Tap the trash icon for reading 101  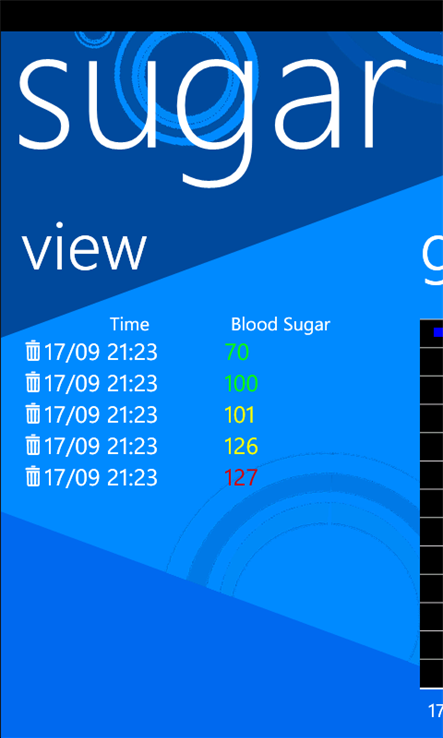tap(32, 414)
